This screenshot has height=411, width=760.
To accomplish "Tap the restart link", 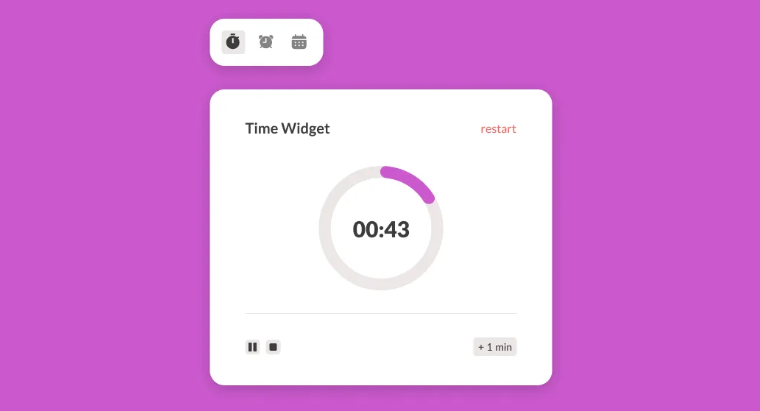I will point(498,129).
